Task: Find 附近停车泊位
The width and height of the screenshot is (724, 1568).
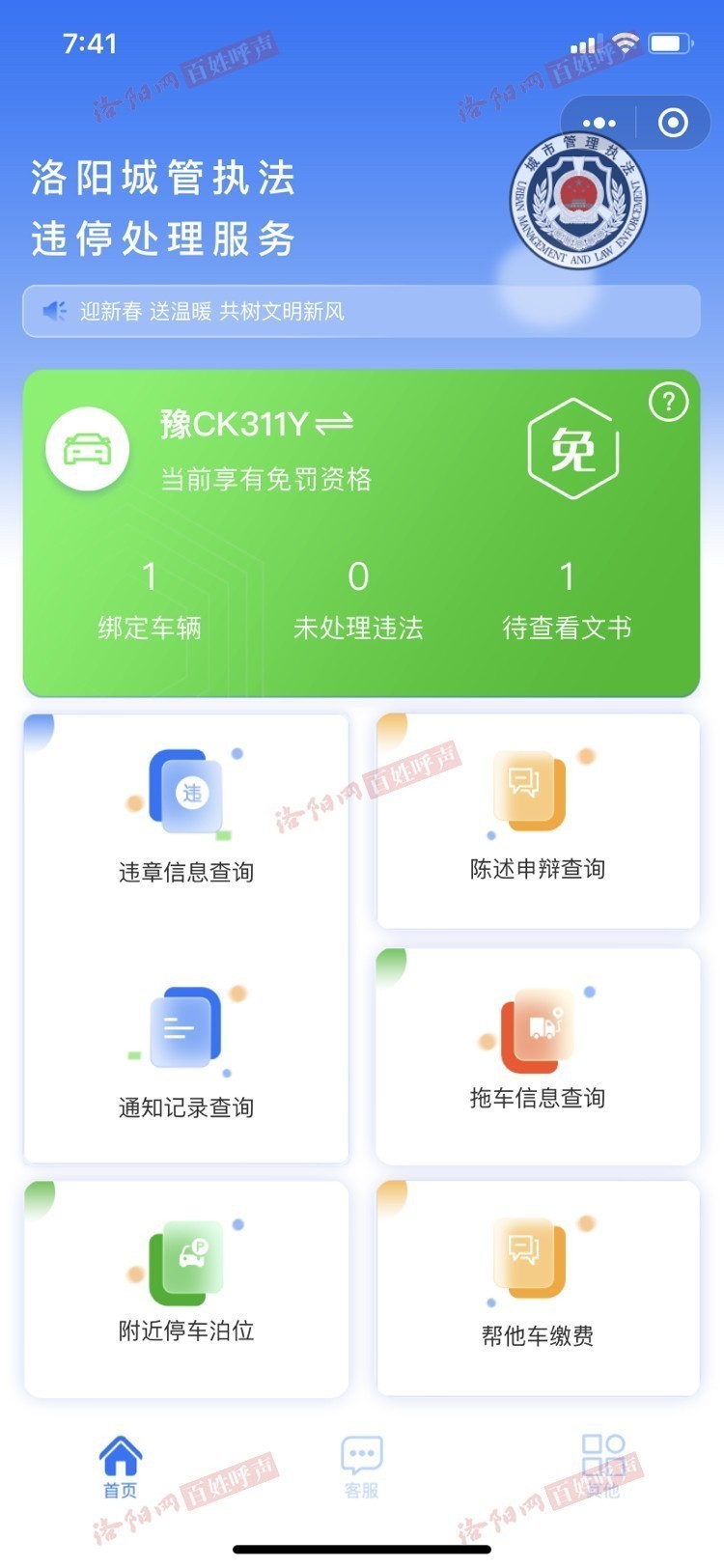Action: 186,1288
